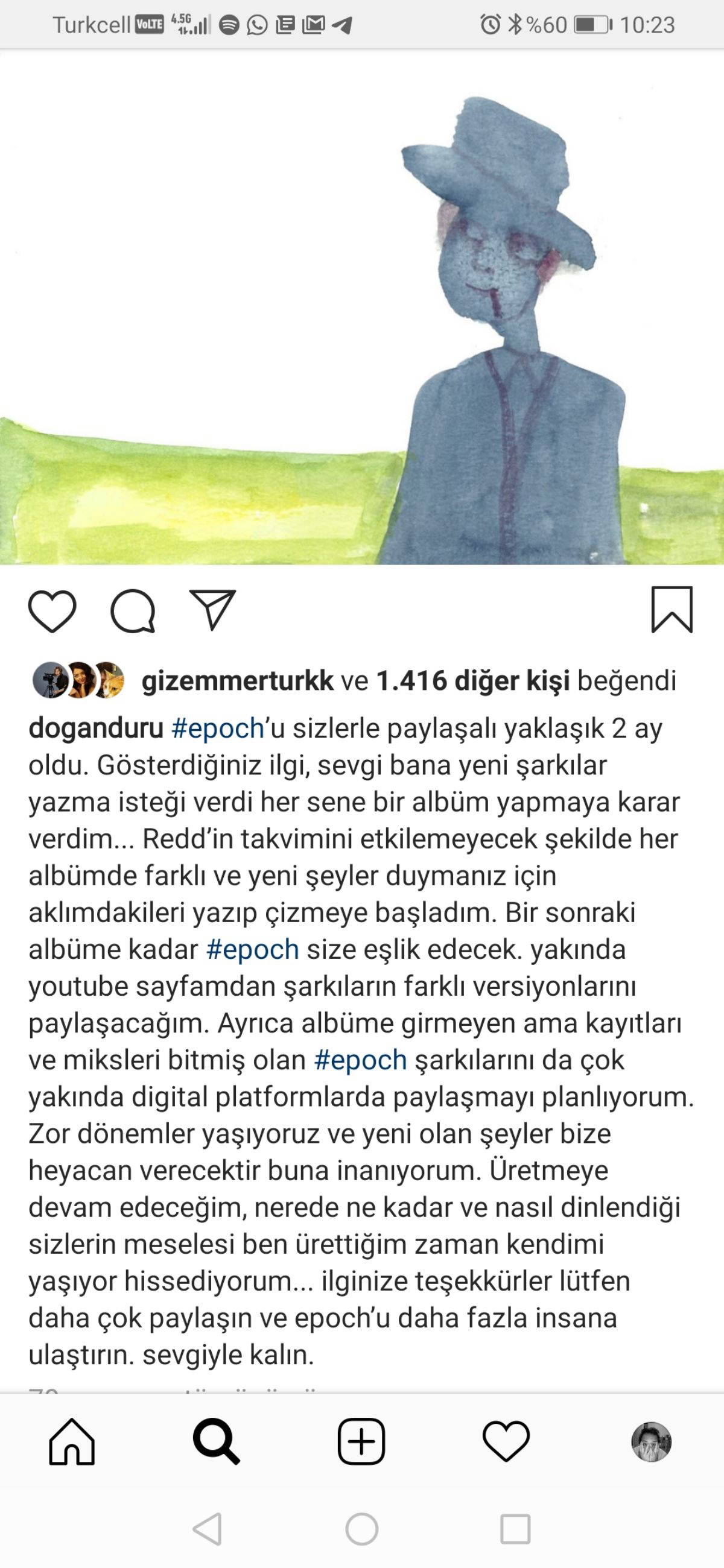Bookmark this post

[x=672, y=610]
